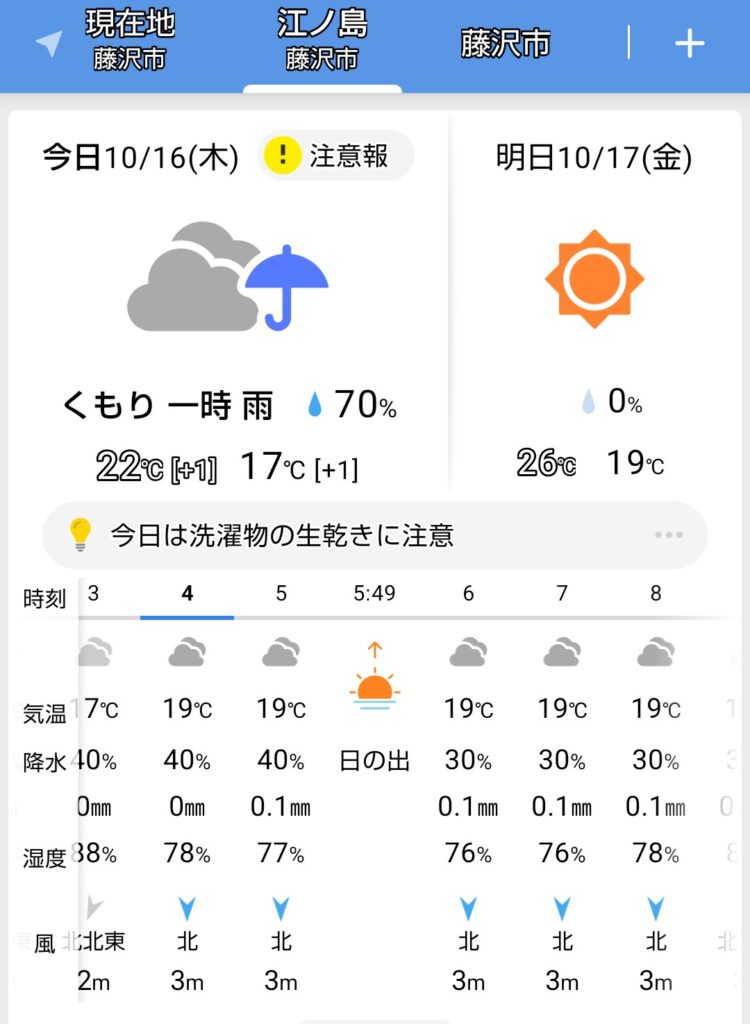Add a new location with the plus icon
The width and height of the screenshot is (750, 1024).
689,44
